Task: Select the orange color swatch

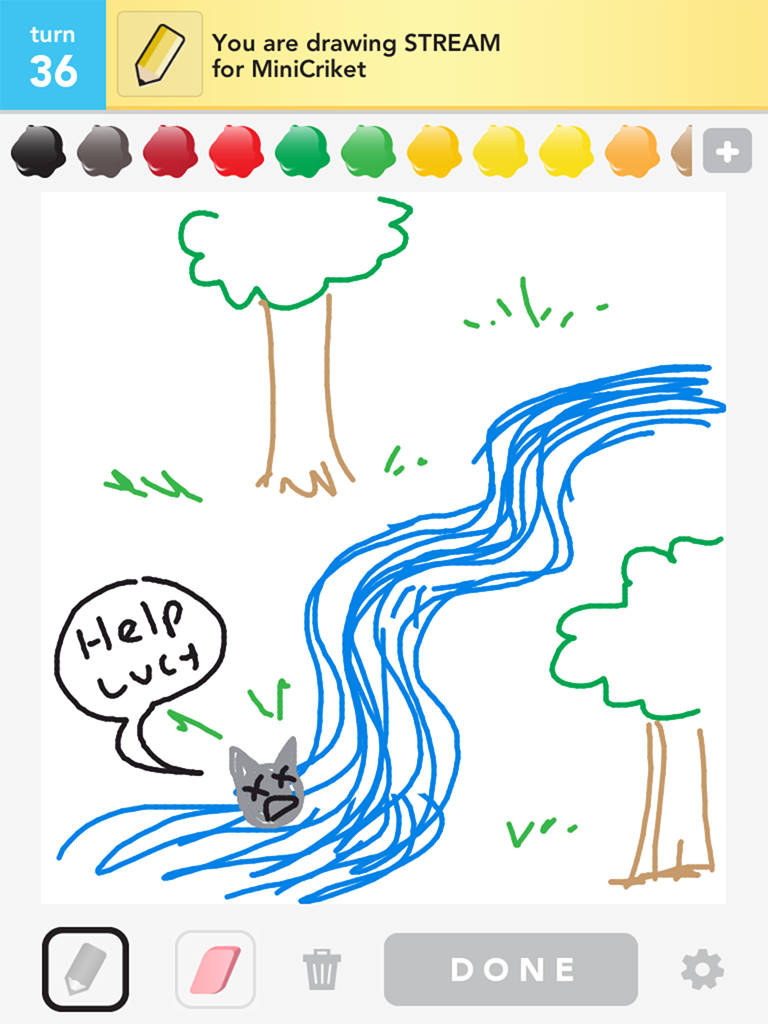Action: tap(632, 152)
